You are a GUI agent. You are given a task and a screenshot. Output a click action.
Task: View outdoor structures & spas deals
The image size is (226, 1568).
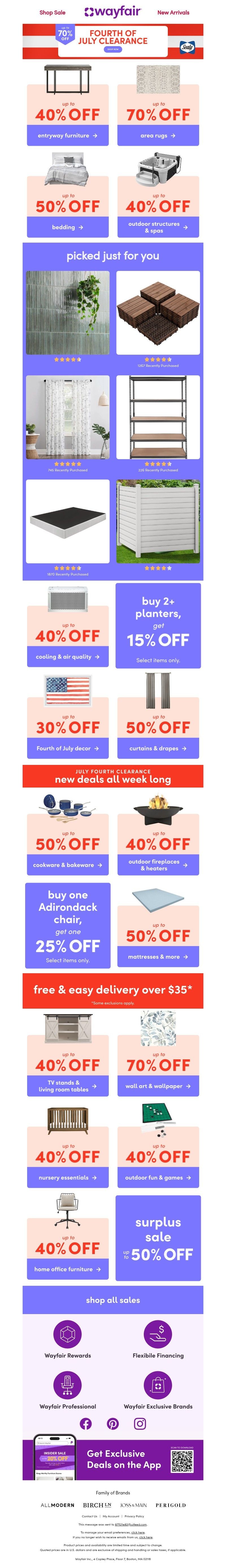(158, 227)
